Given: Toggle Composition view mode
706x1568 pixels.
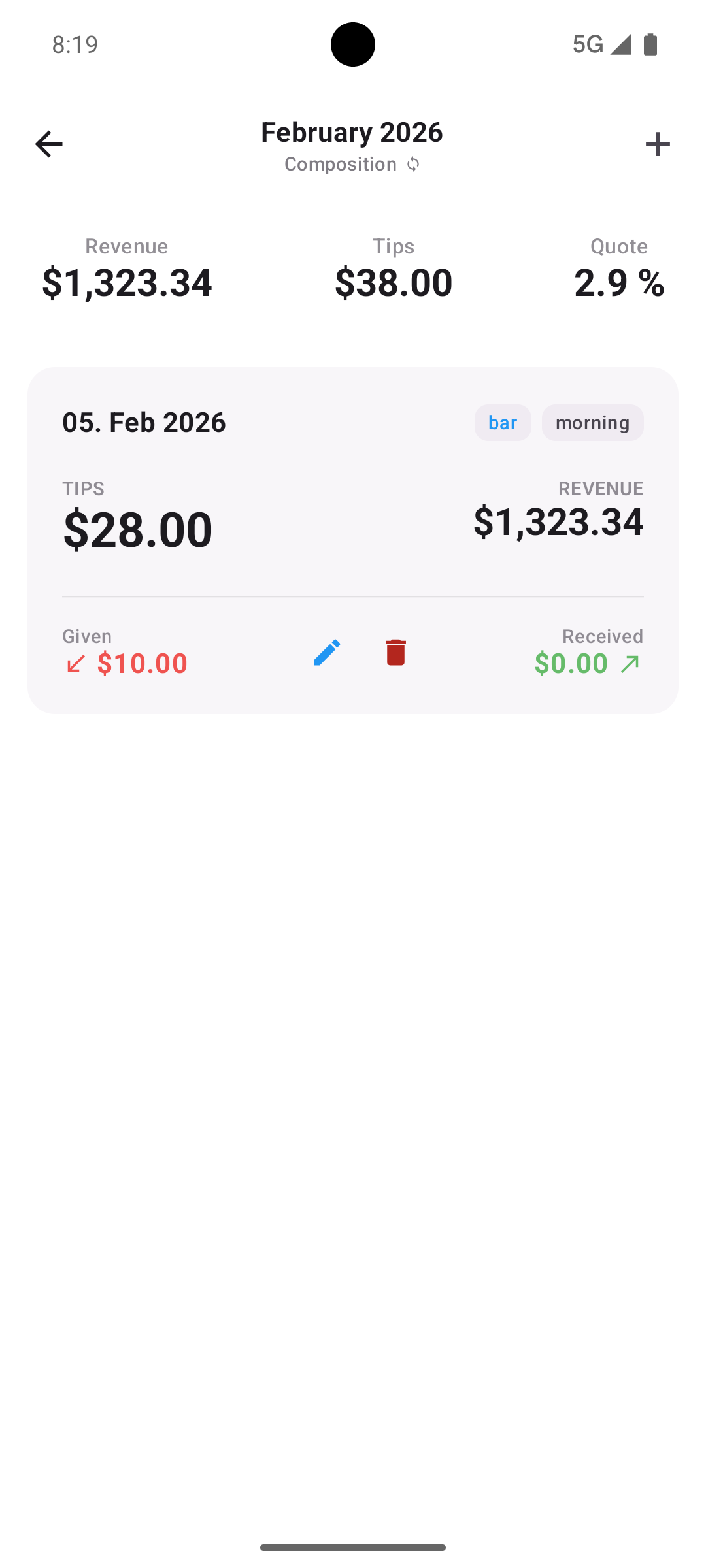Looking at the screenshot, I should [x=341, y=164].
